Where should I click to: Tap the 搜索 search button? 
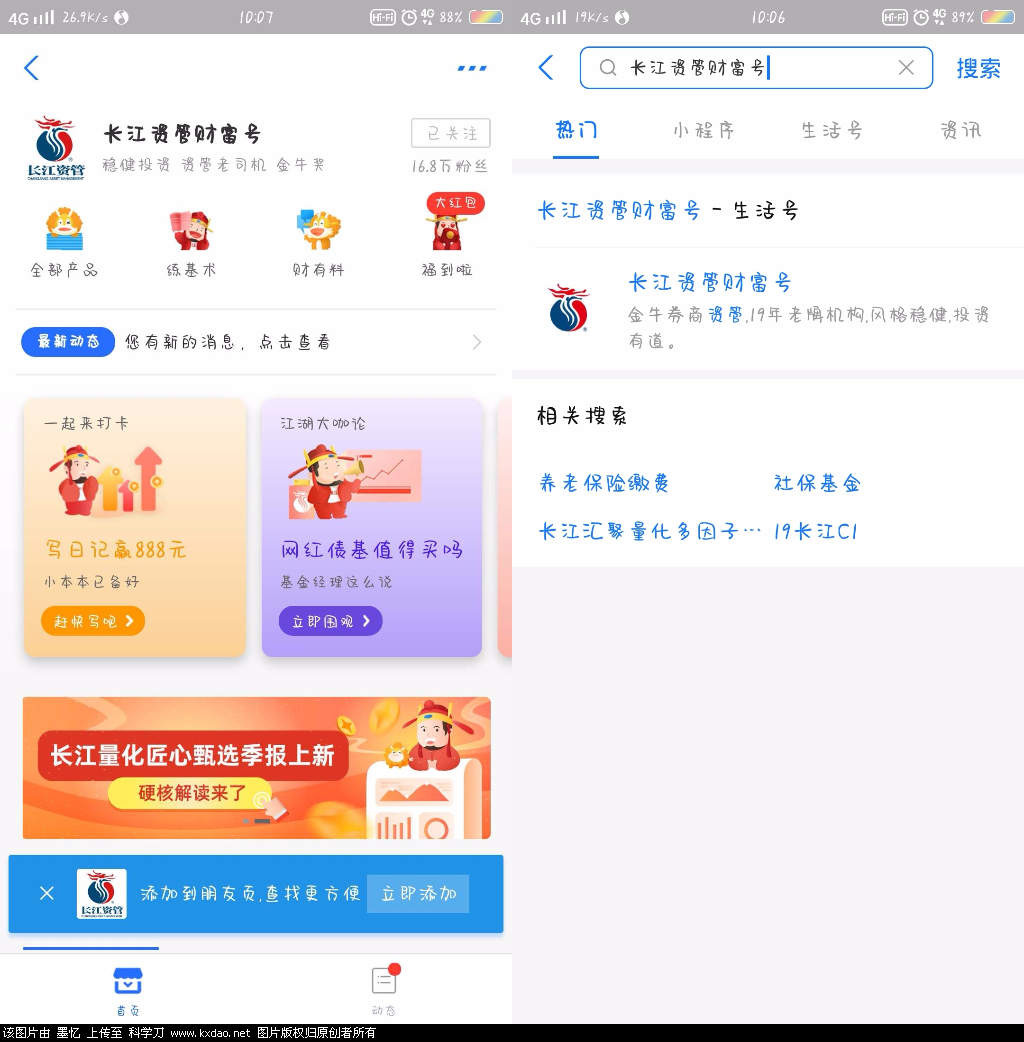coord(978,68)
